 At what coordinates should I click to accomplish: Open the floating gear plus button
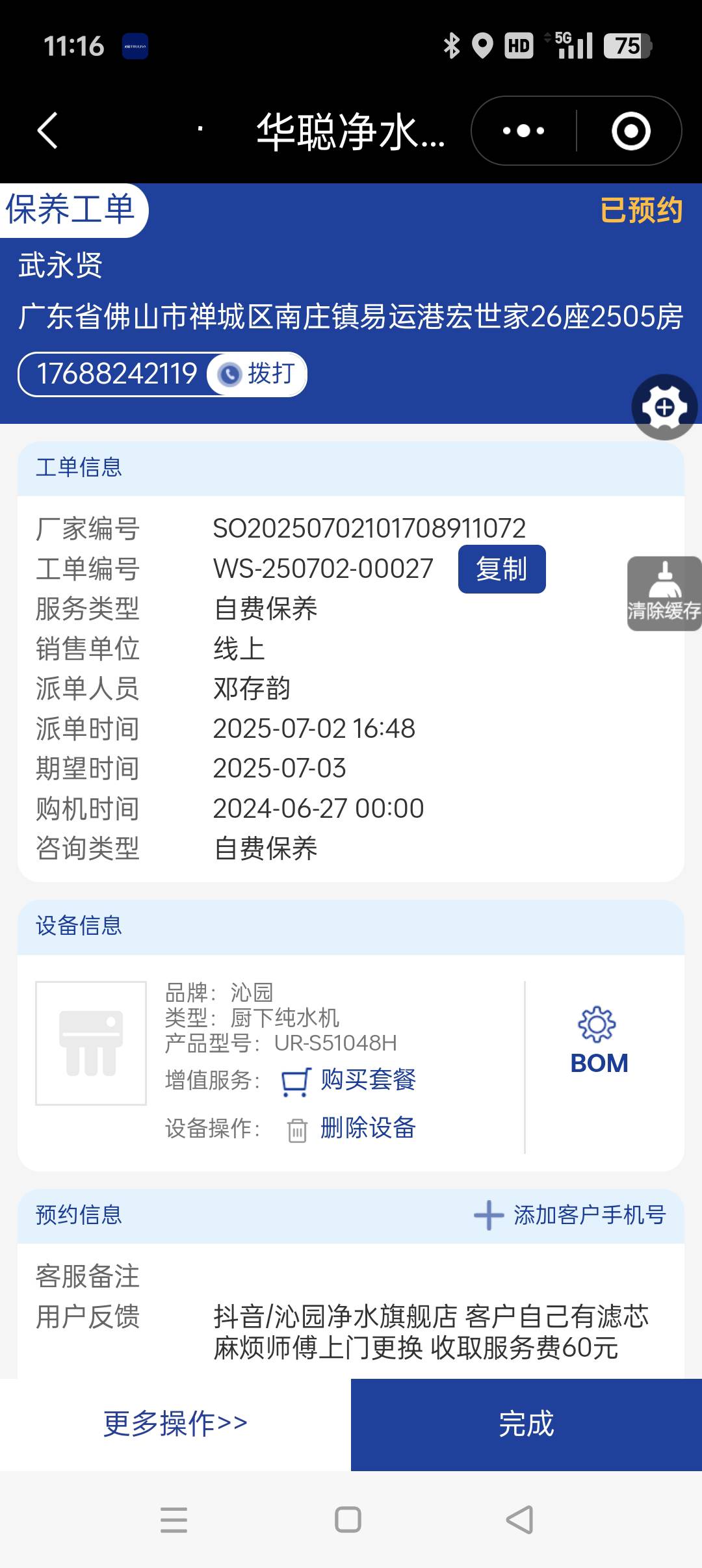(x=664, y=408)
